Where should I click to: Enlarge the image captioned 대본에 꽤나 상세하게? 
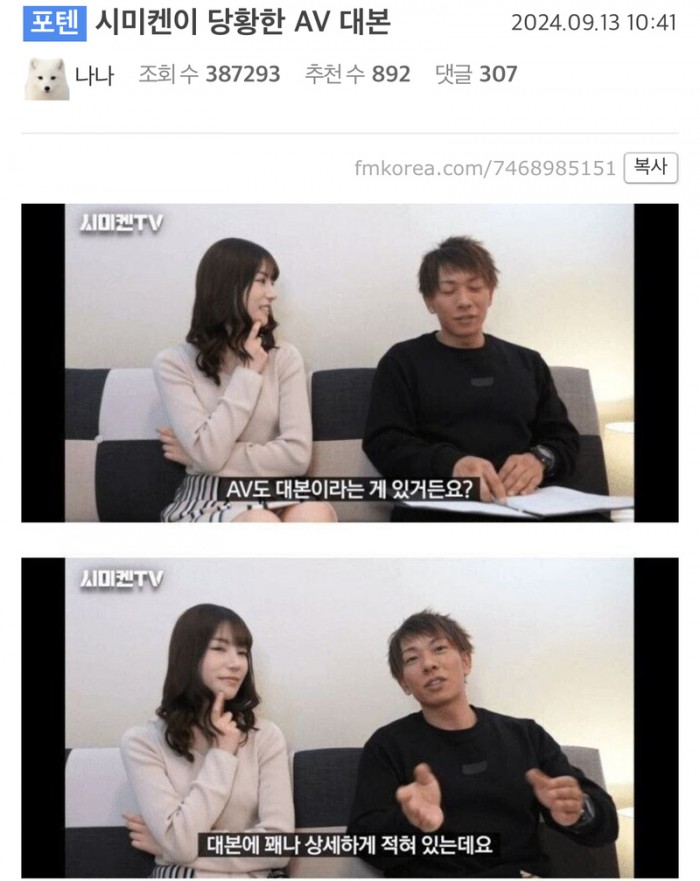tap(350, 717)
